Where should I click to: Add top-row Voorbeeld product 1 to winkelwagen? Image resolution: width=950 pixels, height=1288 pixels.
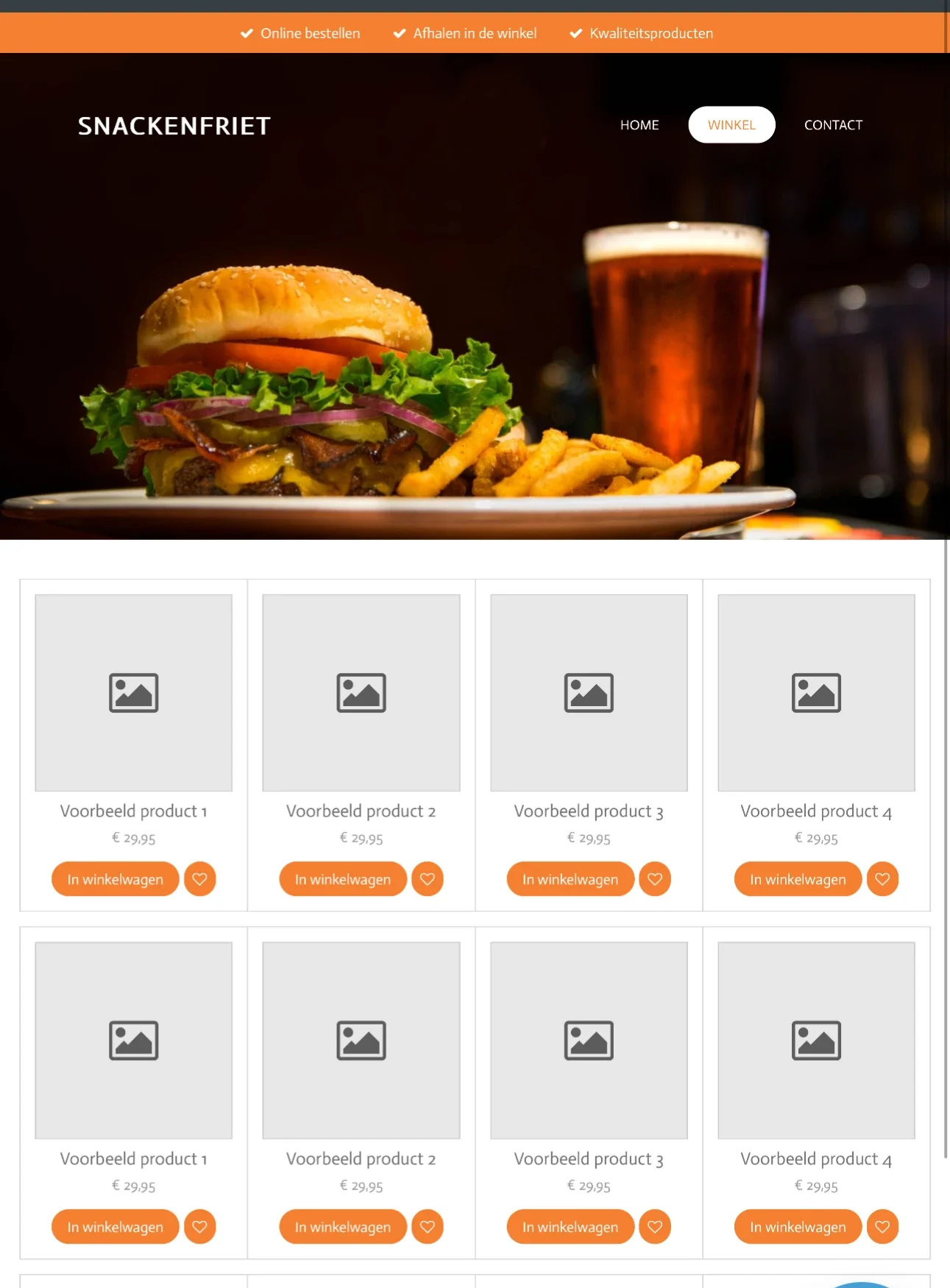[116, 879]
